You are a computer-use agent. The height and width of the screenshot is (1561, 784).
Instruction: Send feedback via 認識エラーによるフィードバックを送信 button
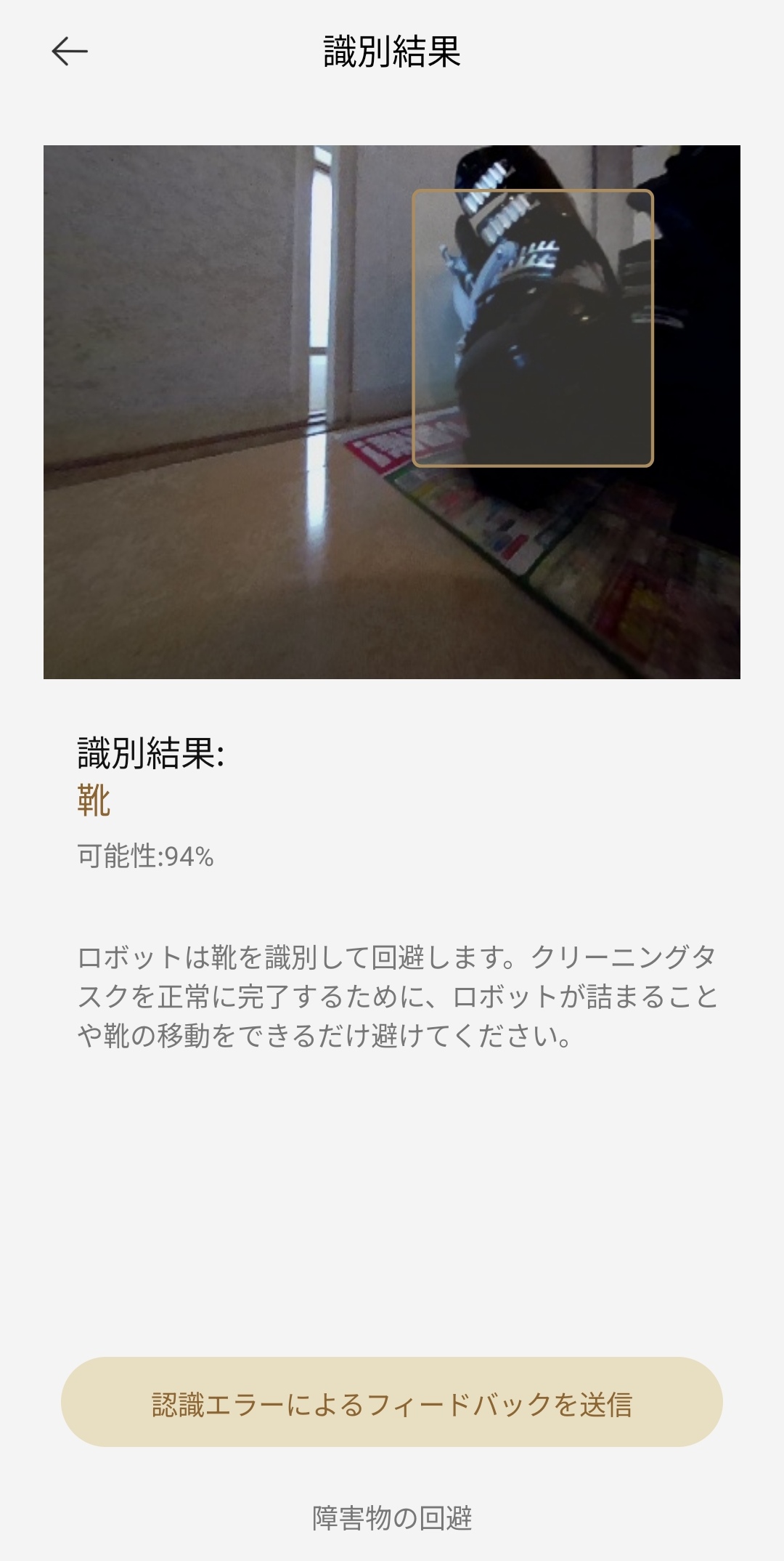(392, 1404)
